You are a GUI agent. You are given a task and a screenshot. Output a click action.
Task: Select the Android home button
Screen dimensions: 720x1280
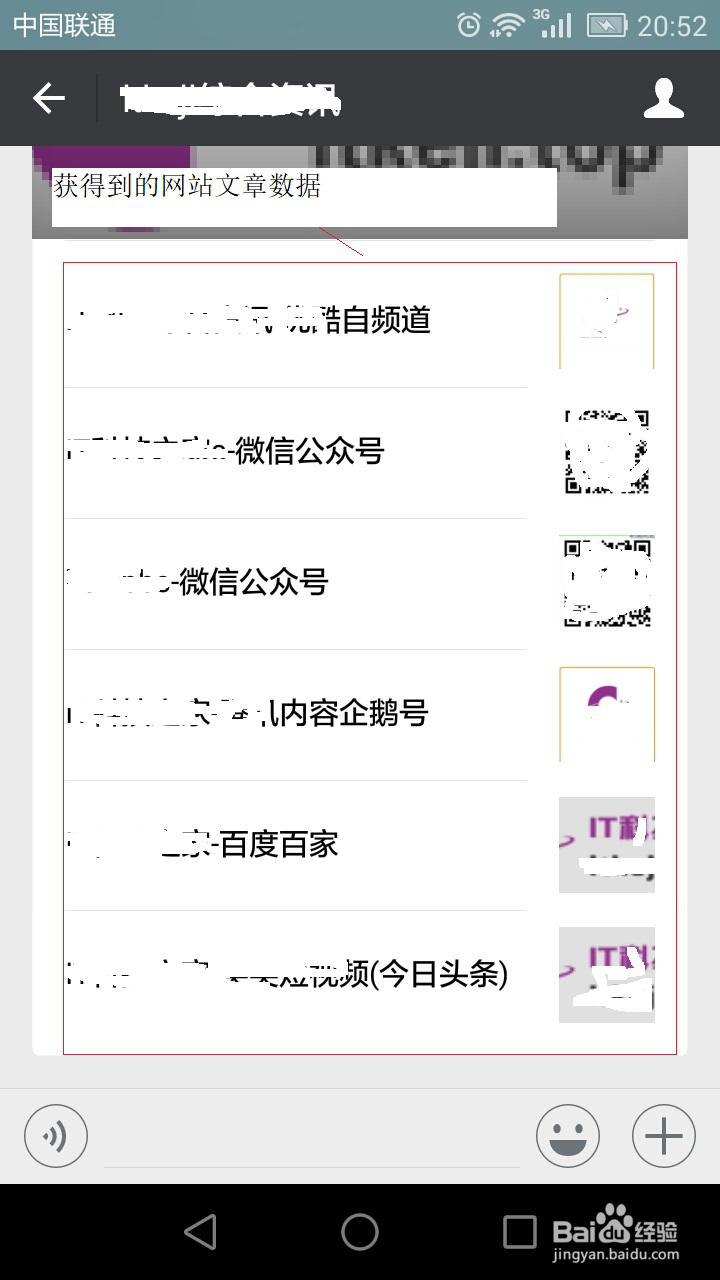(360, 1231)
